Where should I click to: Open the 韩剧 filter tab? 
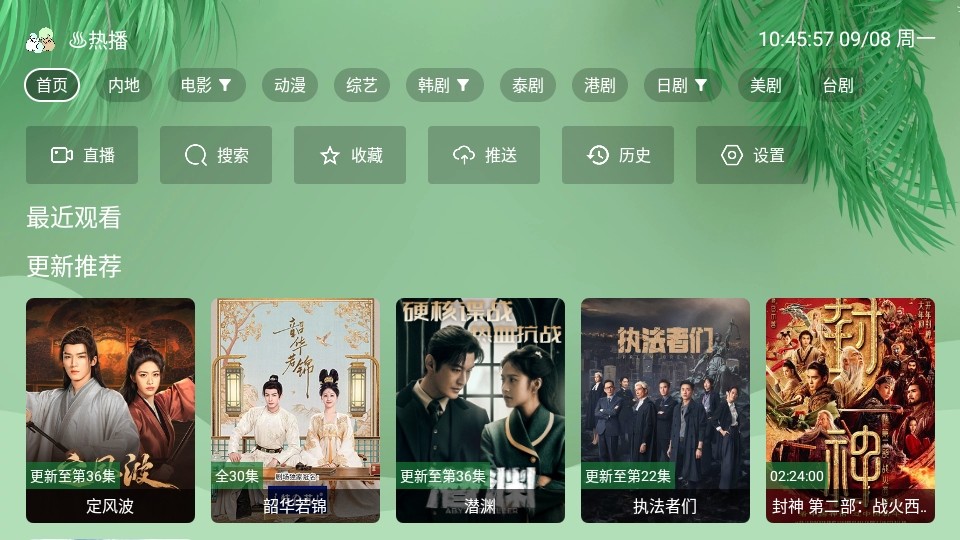(444, 85)
